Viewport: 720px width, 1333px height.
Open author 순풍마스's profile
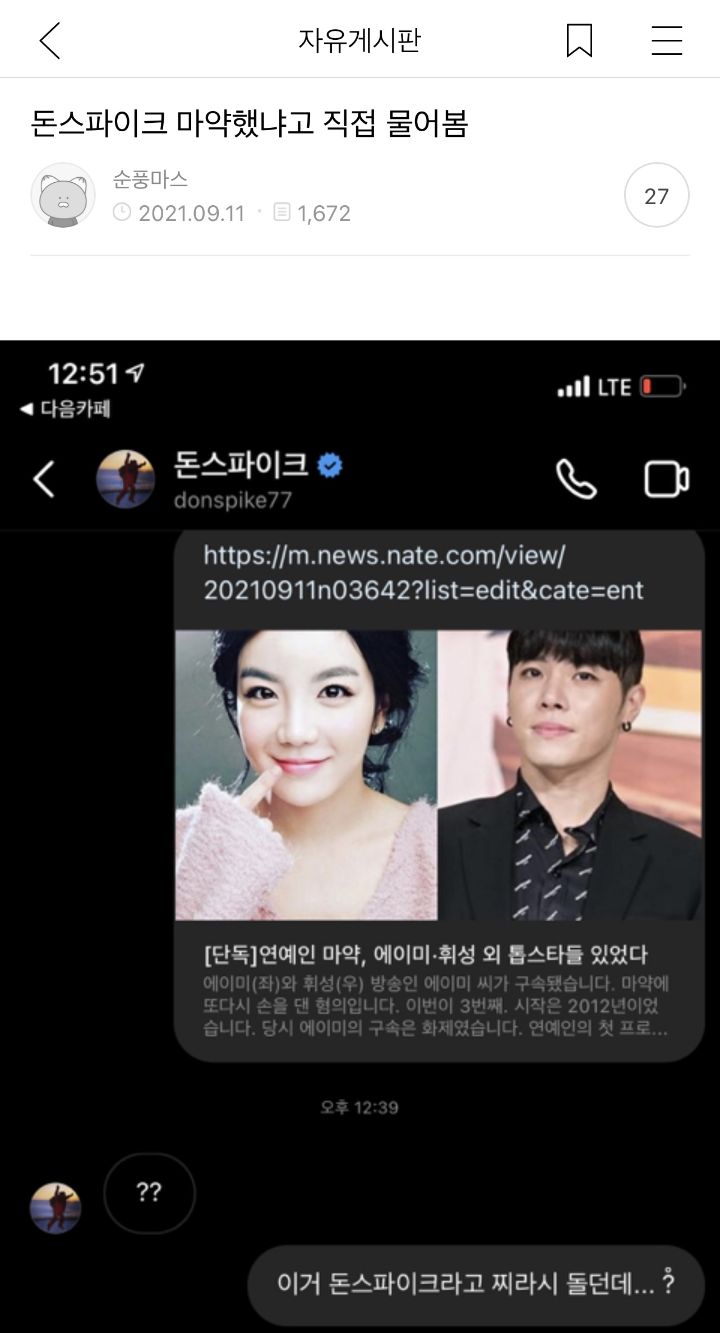pos(63,195)
